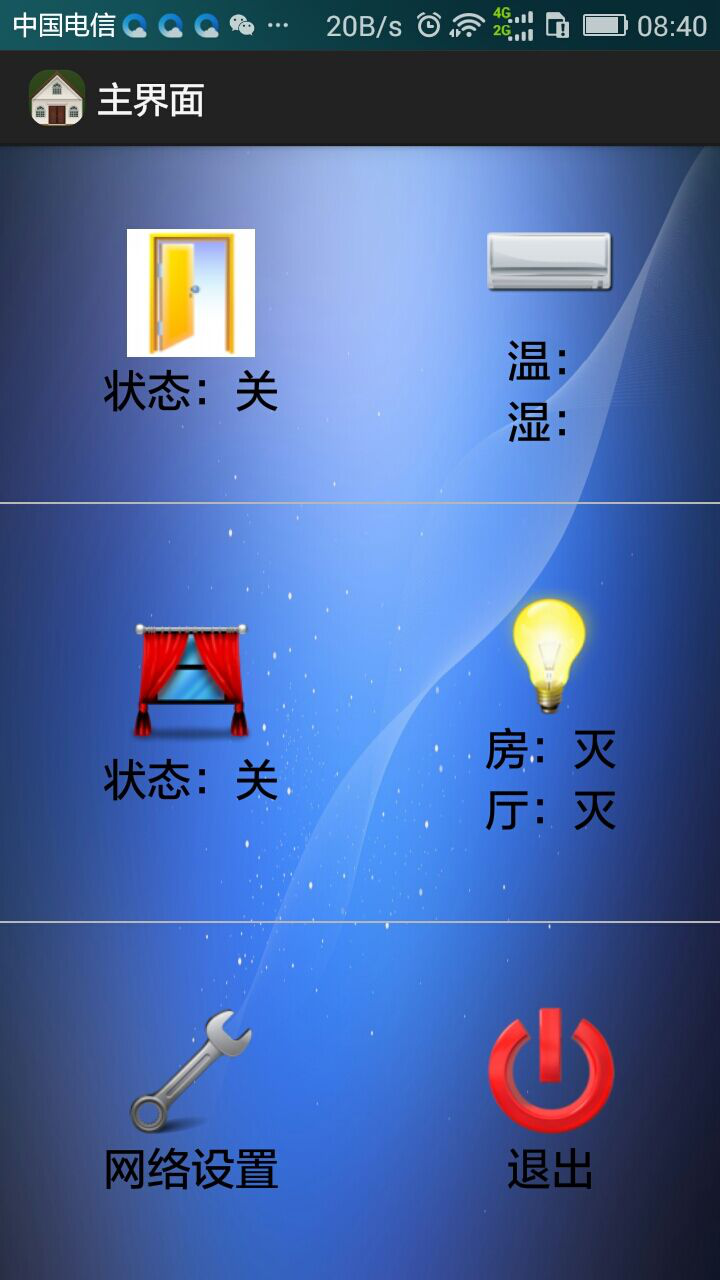Open 网络设置 network settings

191,1168
